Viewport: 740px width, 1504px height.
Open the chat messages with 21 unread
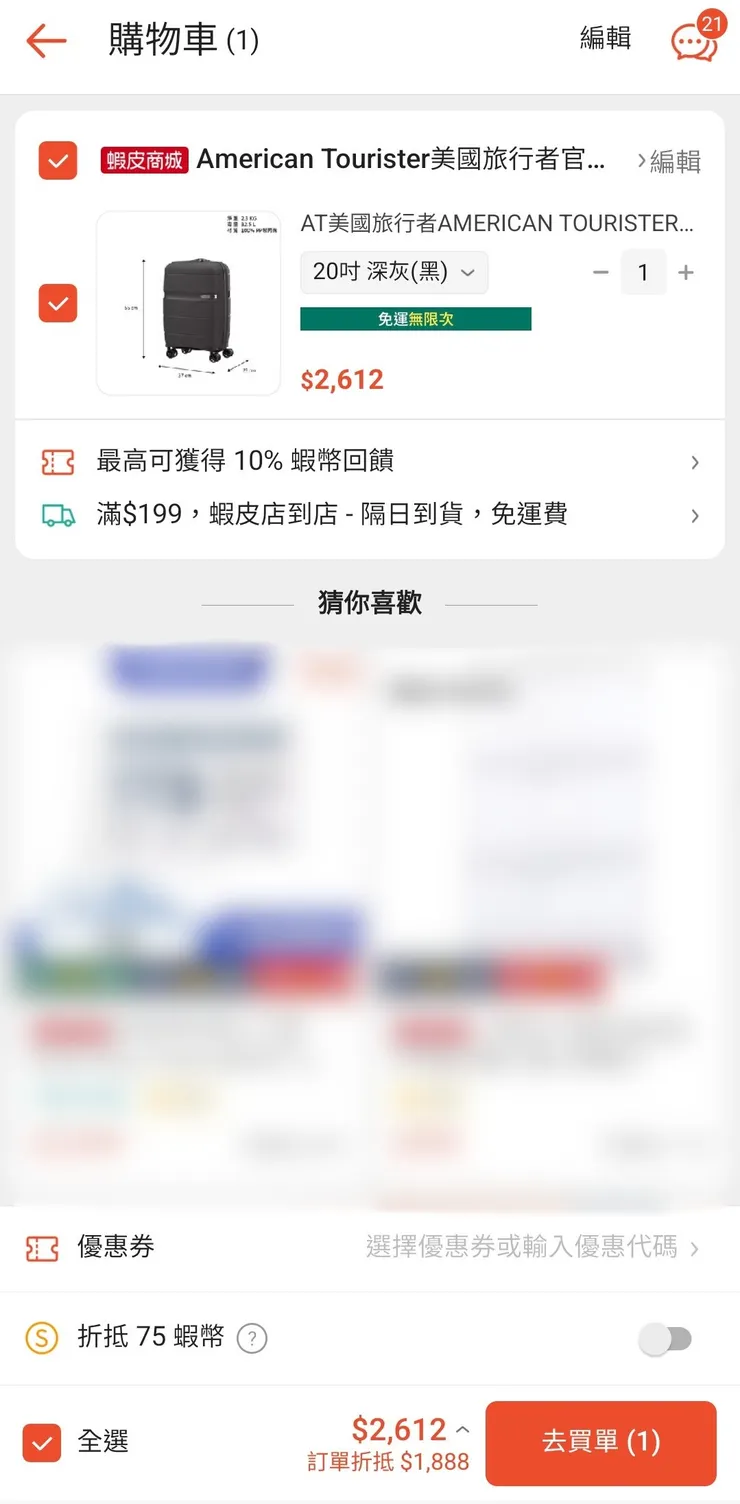(x=692, y=42)
